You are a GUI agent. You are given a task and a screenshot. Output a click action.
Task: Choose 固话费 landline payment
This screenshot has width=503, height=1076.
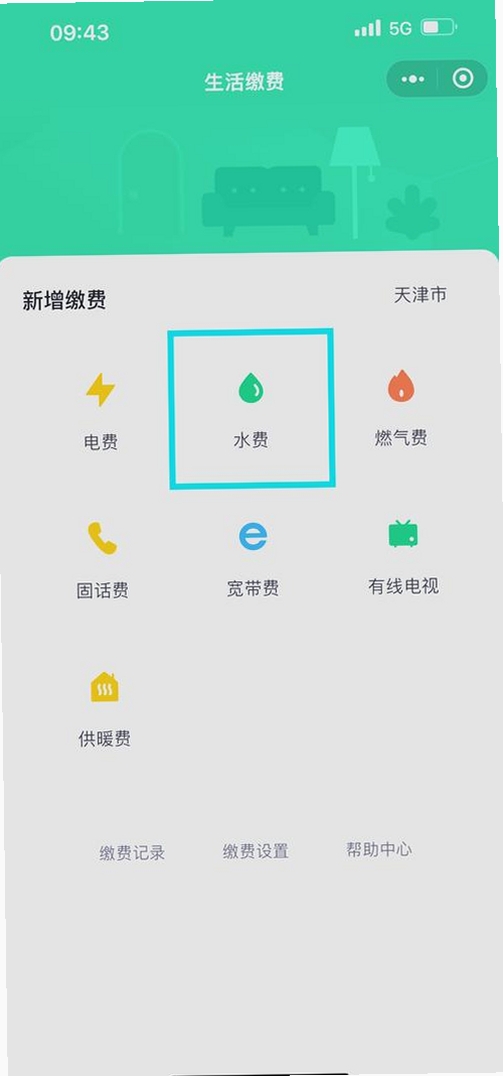(x=102, y=561)
